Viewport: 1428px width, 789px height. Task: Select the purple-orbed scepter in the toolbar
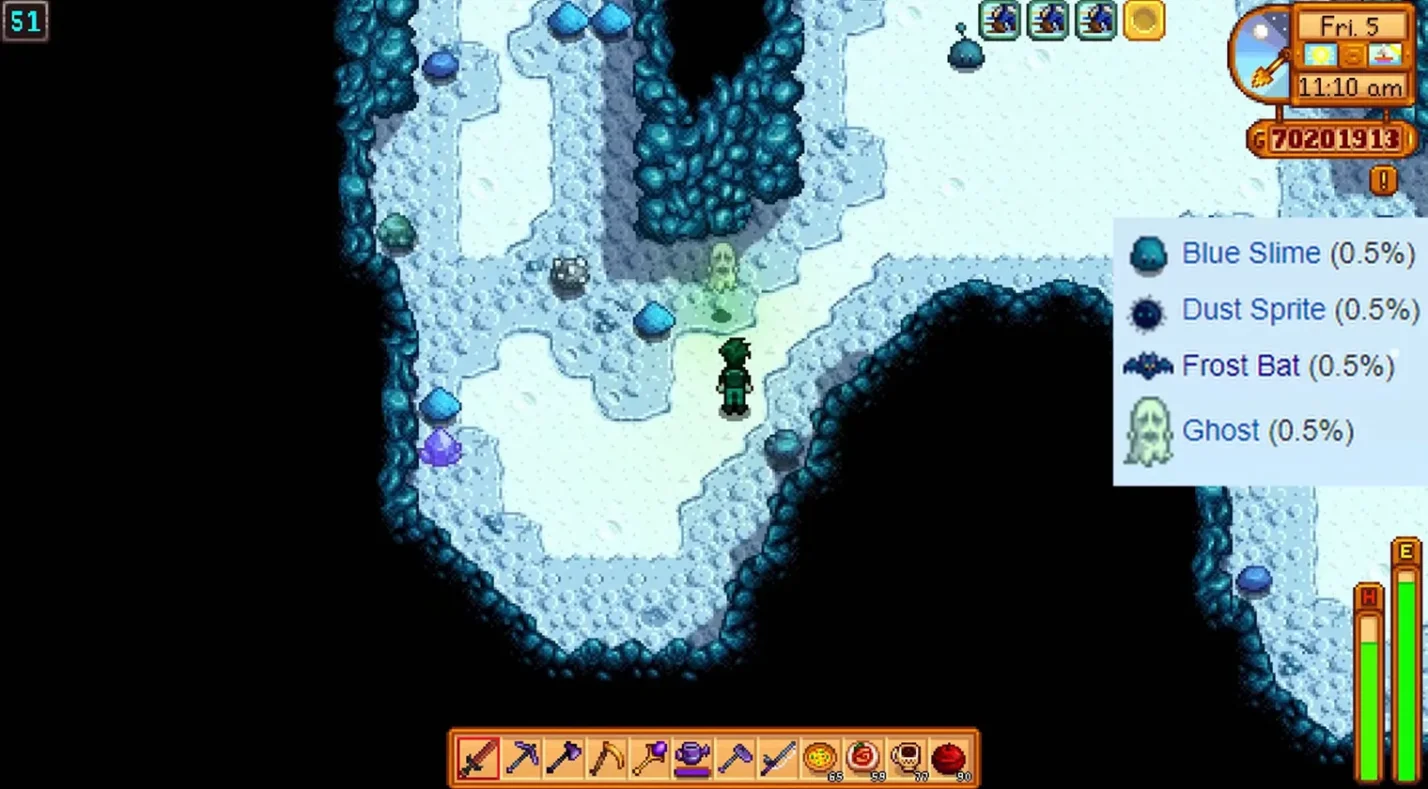[650, 758]
